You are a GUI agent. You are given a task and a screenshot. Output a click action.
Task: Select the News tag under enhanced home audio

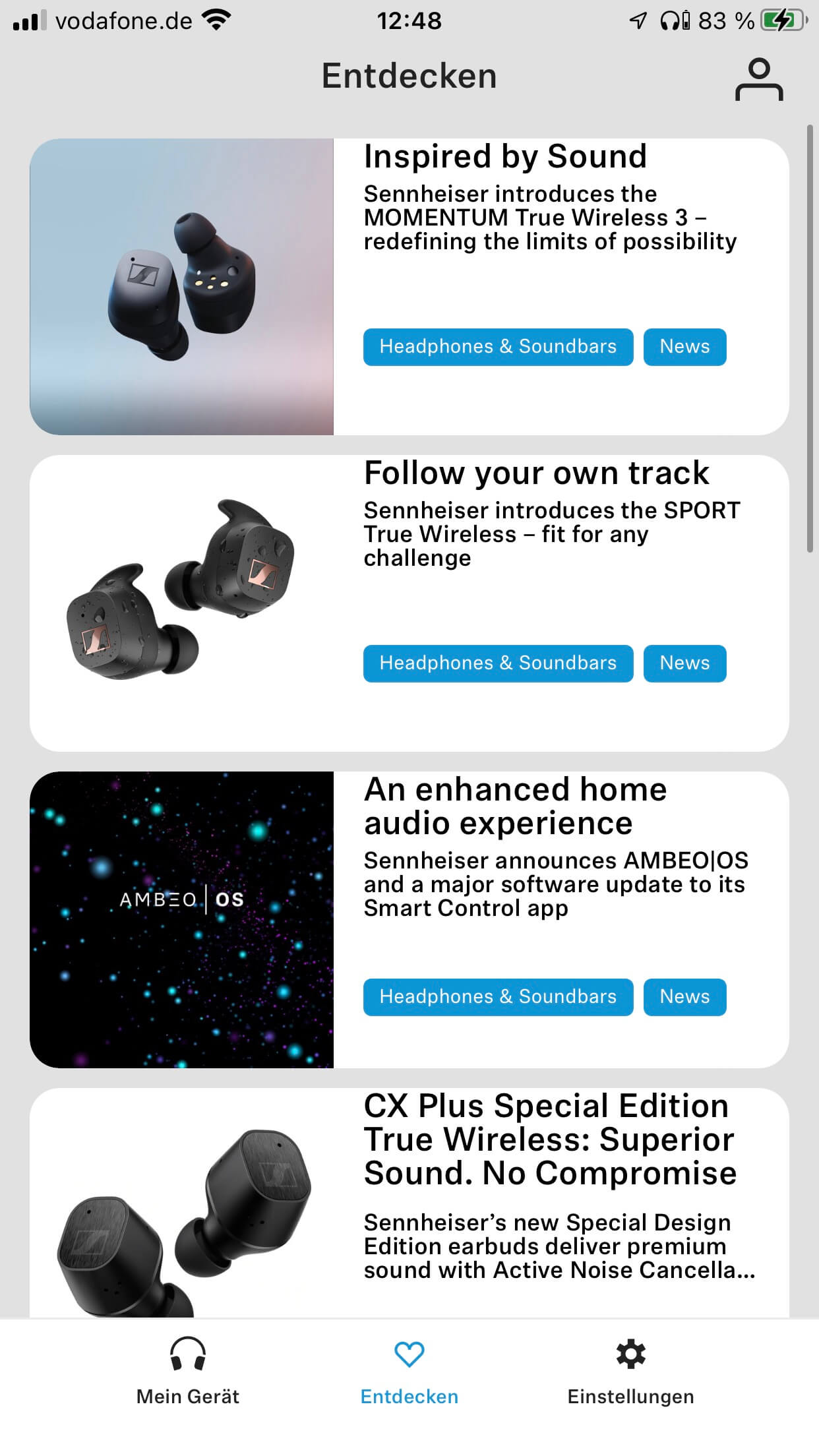coord(684,997)
